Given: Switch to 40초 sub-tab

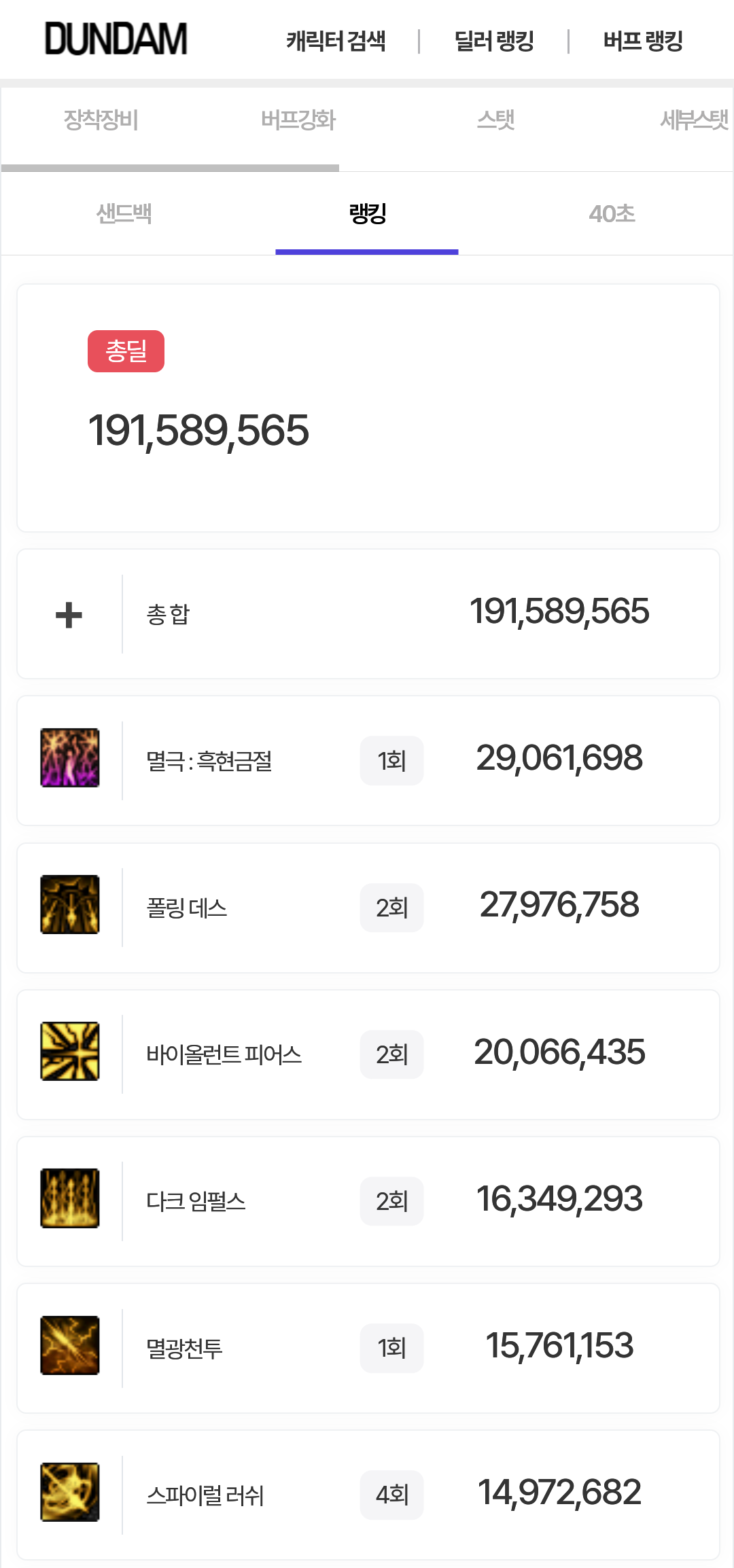Looking at the screenshot, I should pos(612,214).
